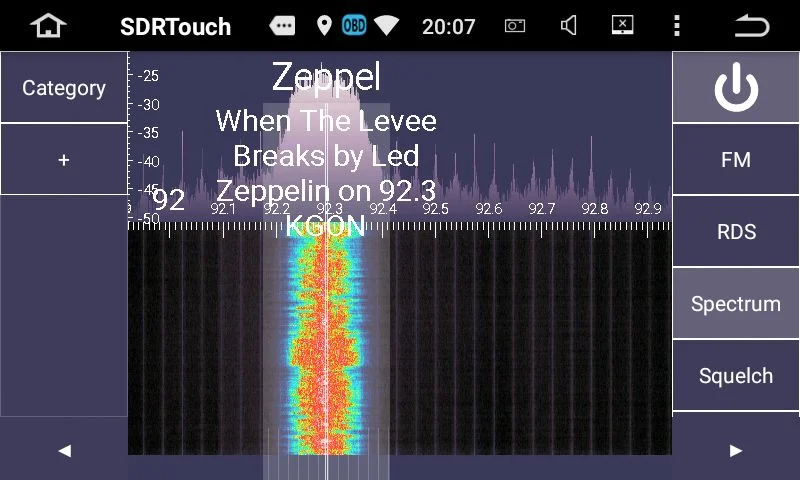Go back using the top-right arrow
Image resolution: width=800 pixels, height=480 pixels.
tap(752, 26)
